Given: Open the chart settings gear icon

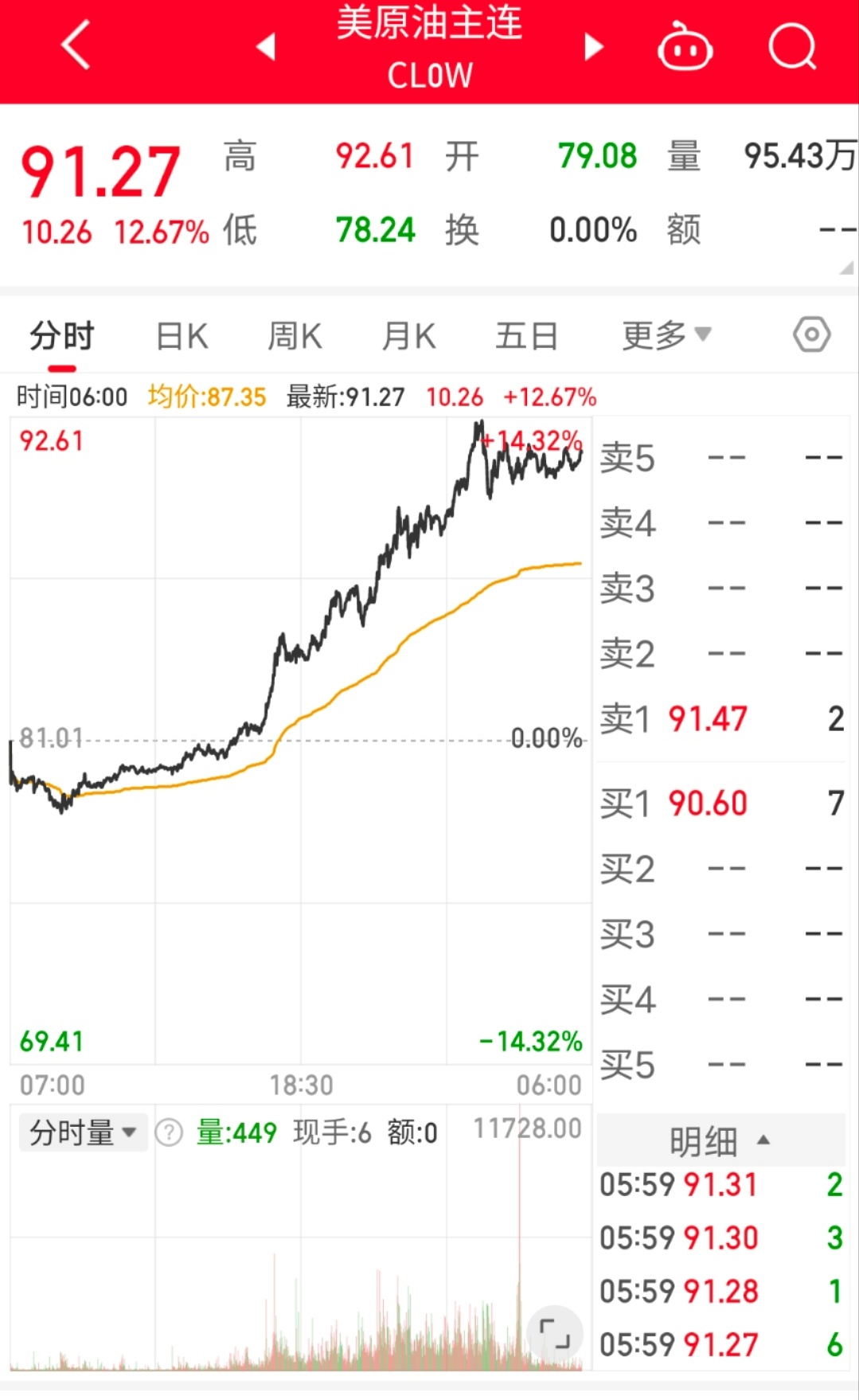Looking at the screenshot, I should pyautogui.click(x=810, y=335).
